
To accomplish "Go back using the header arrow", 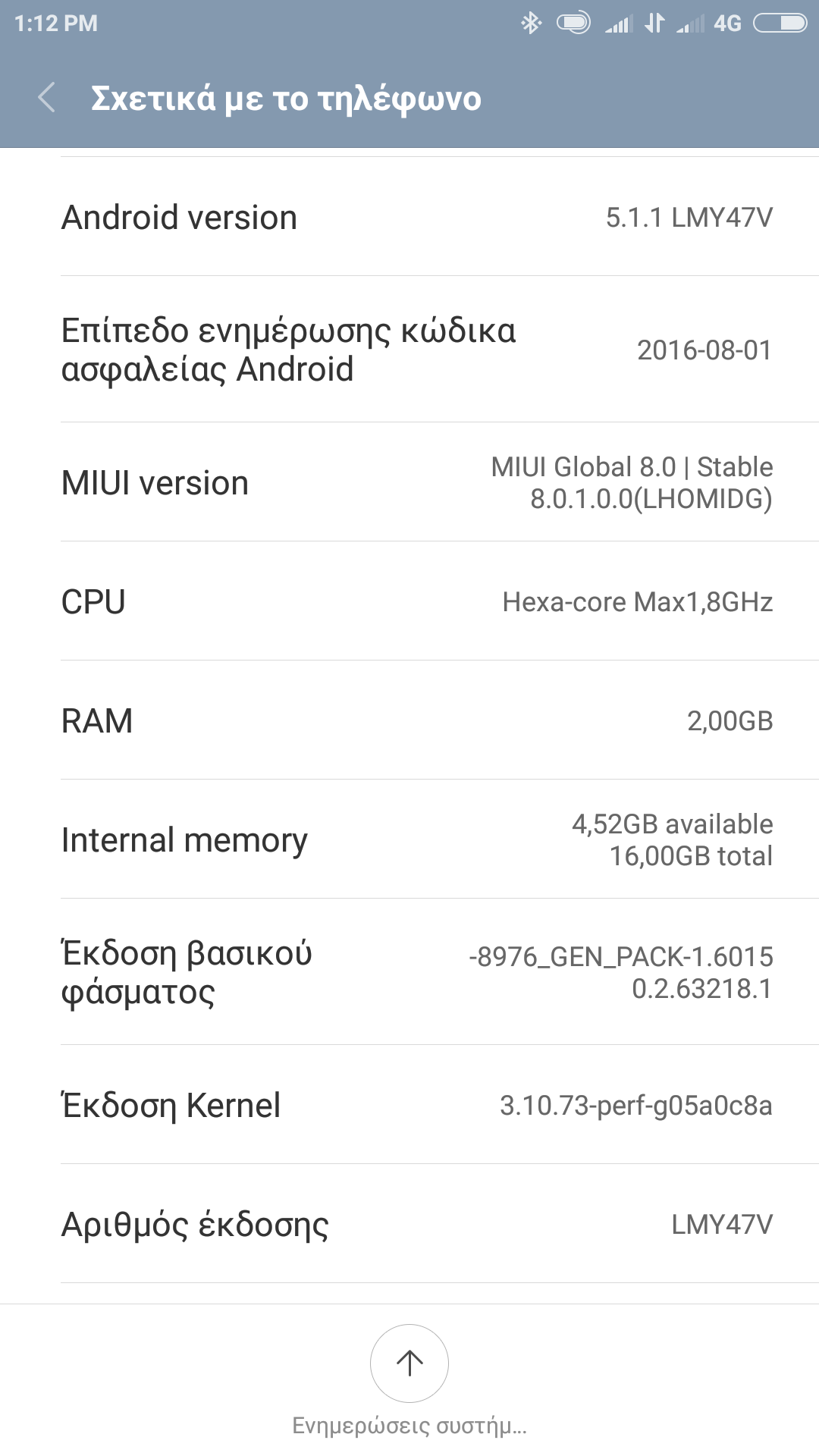I will pyautogui.click(x=47, y=98).
